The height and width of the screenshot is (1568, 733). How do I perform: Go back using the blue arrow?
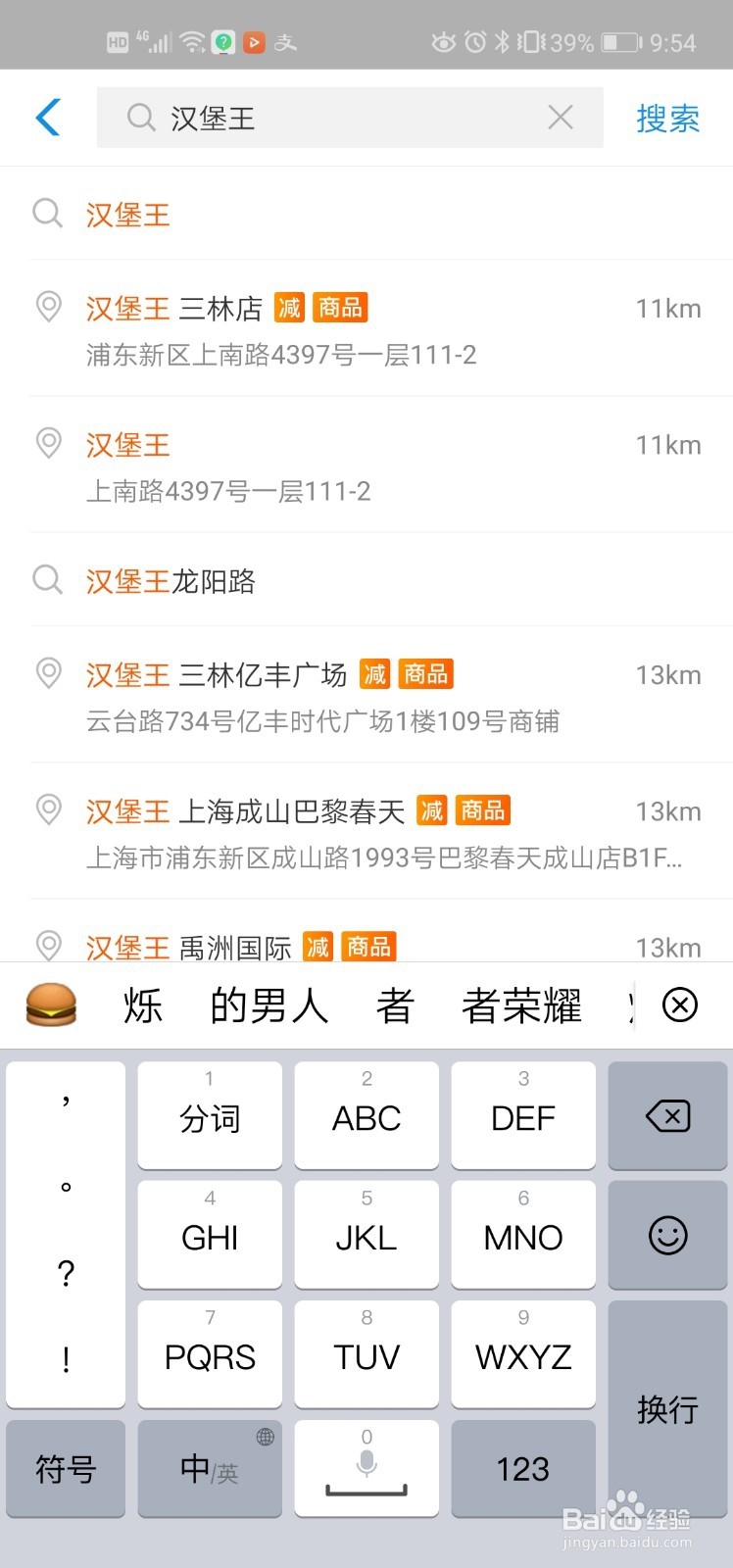point(48,118)
